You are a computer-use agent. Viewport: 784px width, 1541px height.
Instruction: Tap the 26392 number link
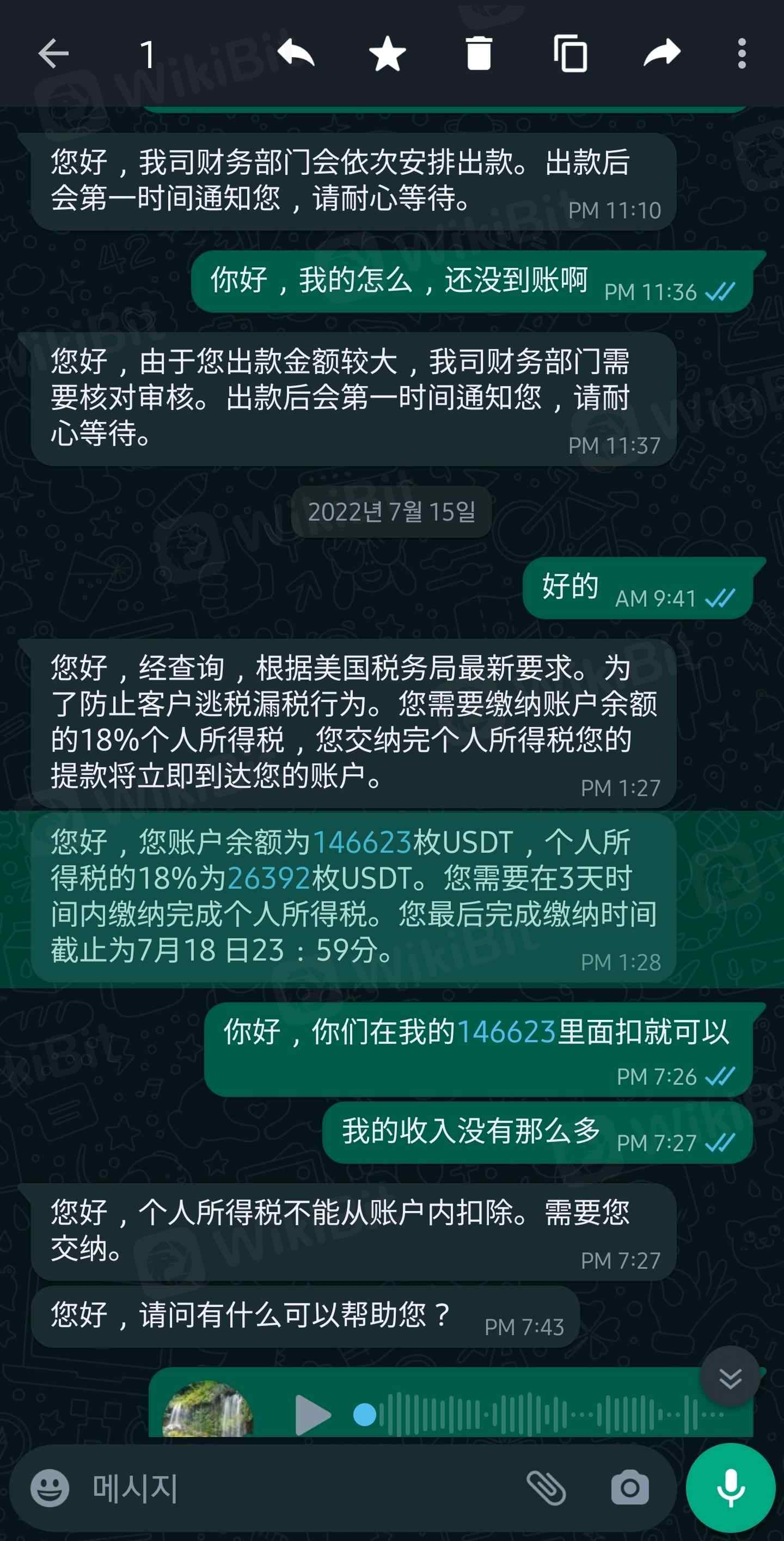point(268,878)
